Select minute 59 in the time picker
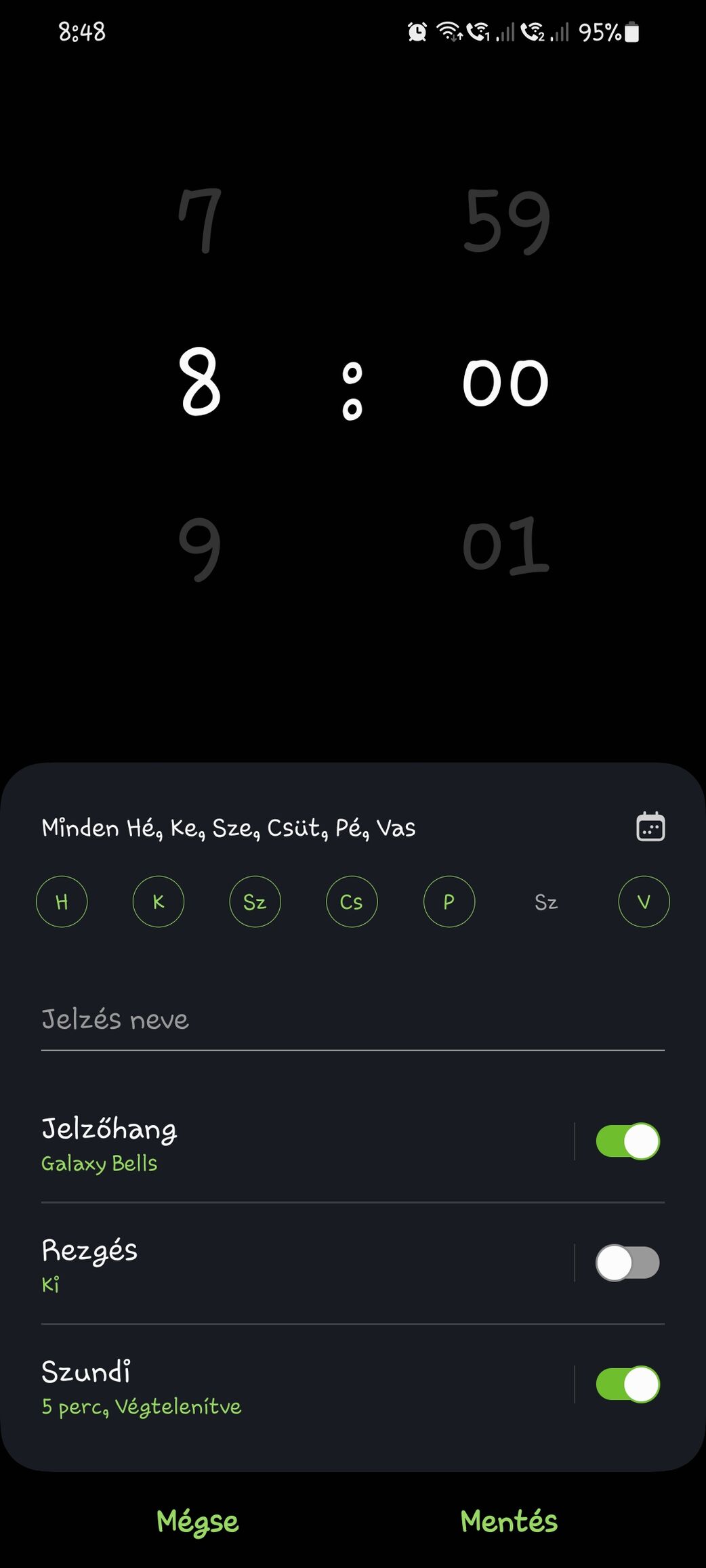The height and width of the screenshot is (1568, 706). 506,221
